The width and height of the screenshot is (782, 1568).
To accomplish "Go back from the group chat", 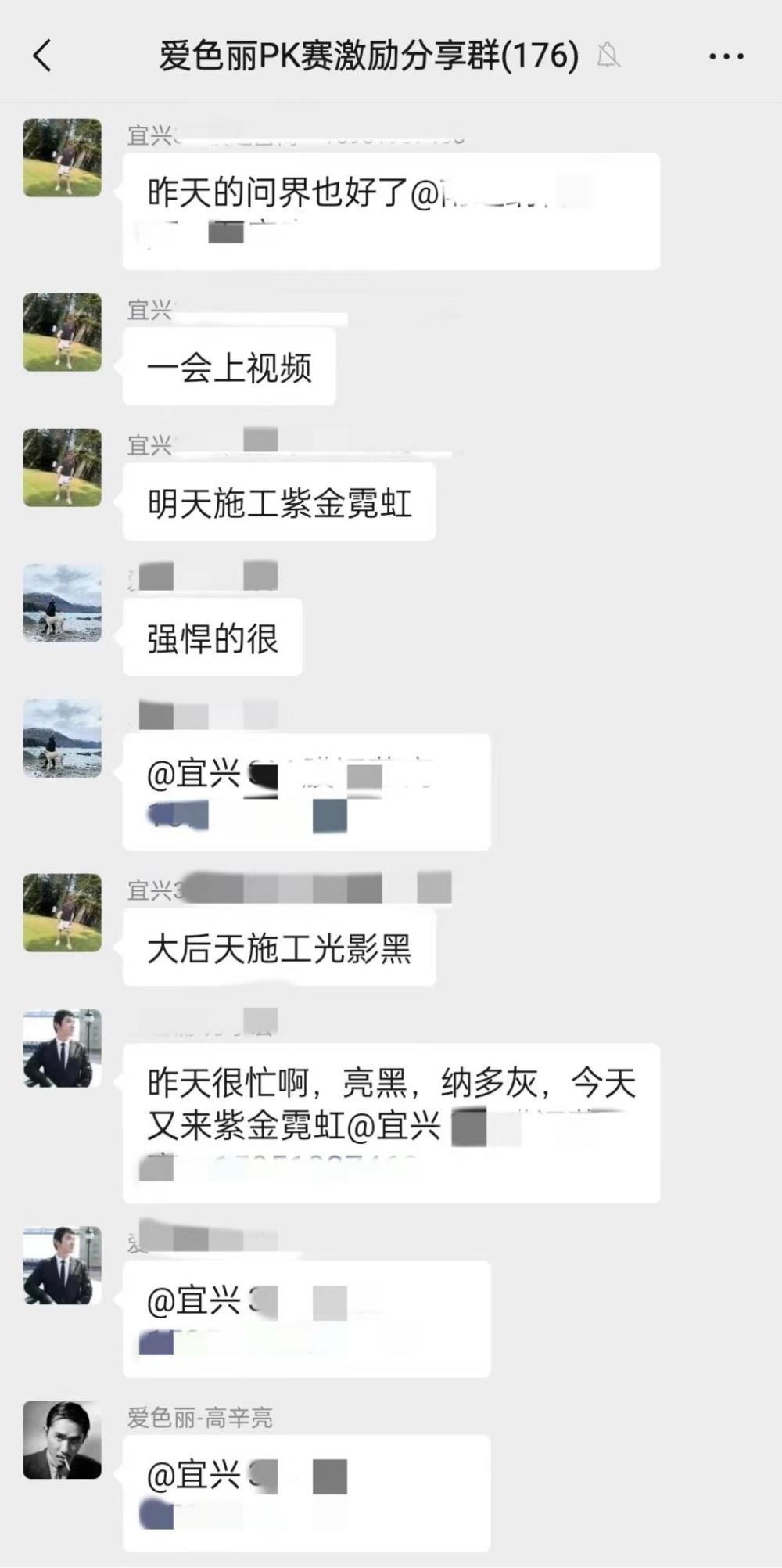I will coord(43,56).
